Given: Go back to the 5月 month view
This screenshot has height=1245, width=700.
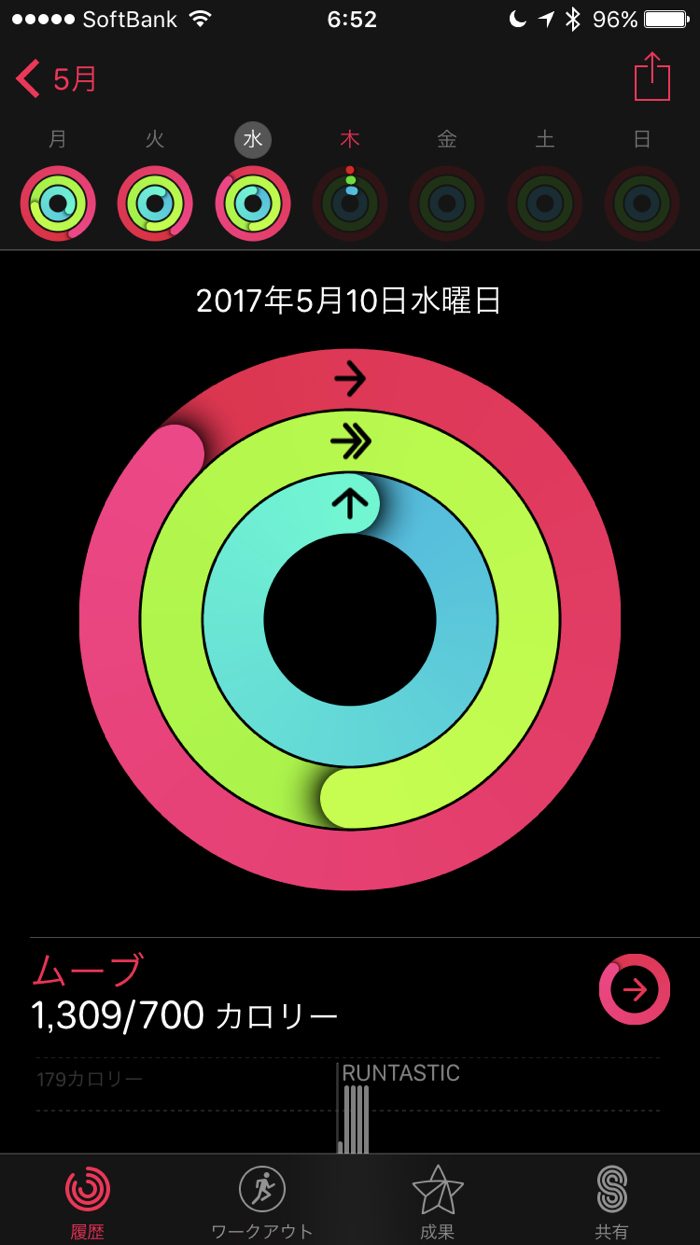Looking at the screenshot, I should point(57,79).
